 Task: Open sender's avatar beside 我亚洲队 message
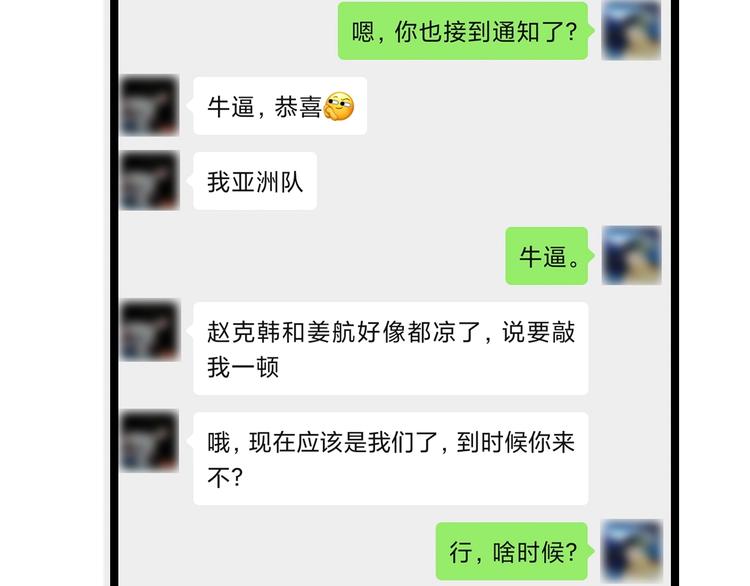150,180
